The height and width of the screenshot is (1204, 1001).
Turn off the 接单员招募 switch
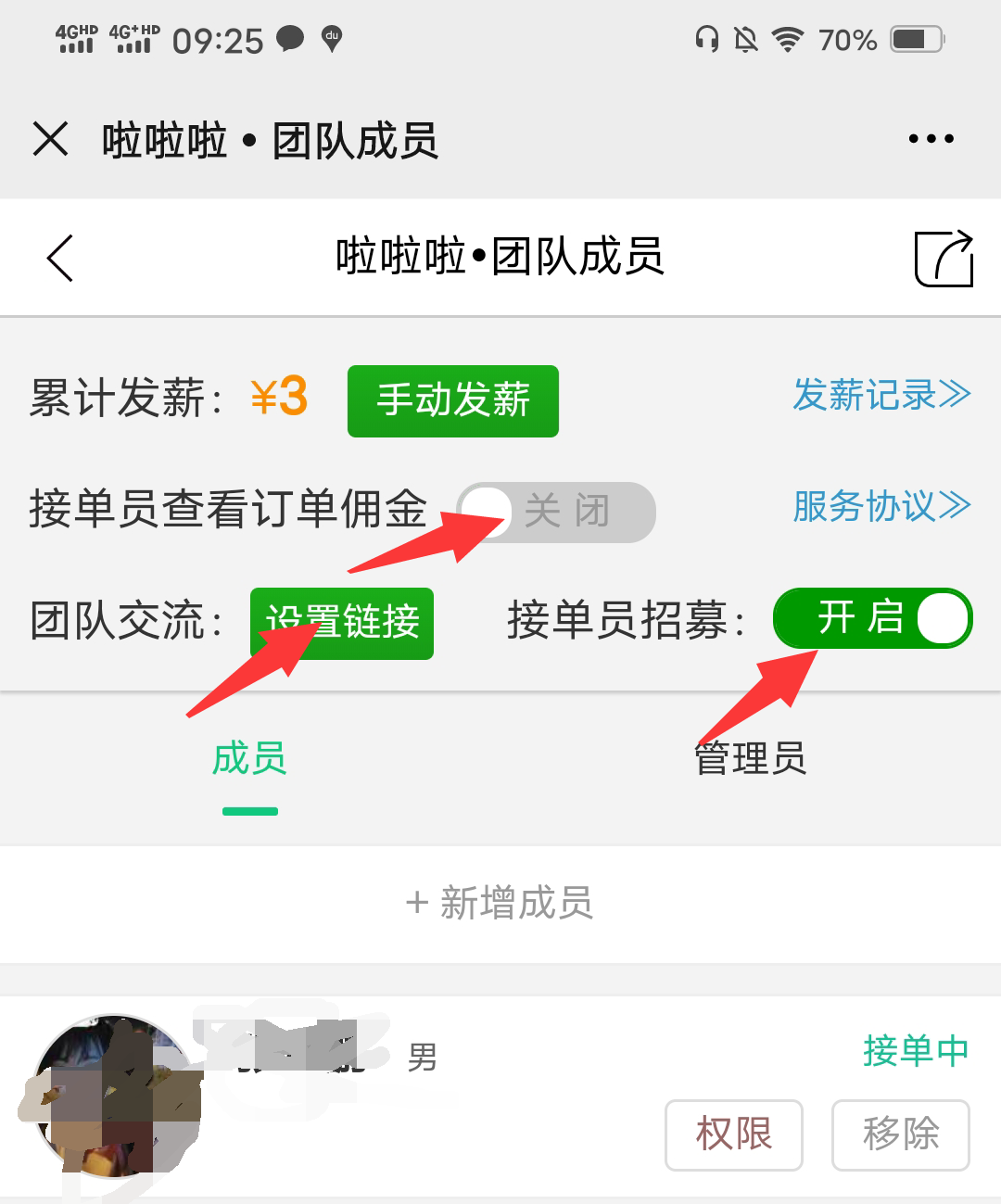(872, 619)
